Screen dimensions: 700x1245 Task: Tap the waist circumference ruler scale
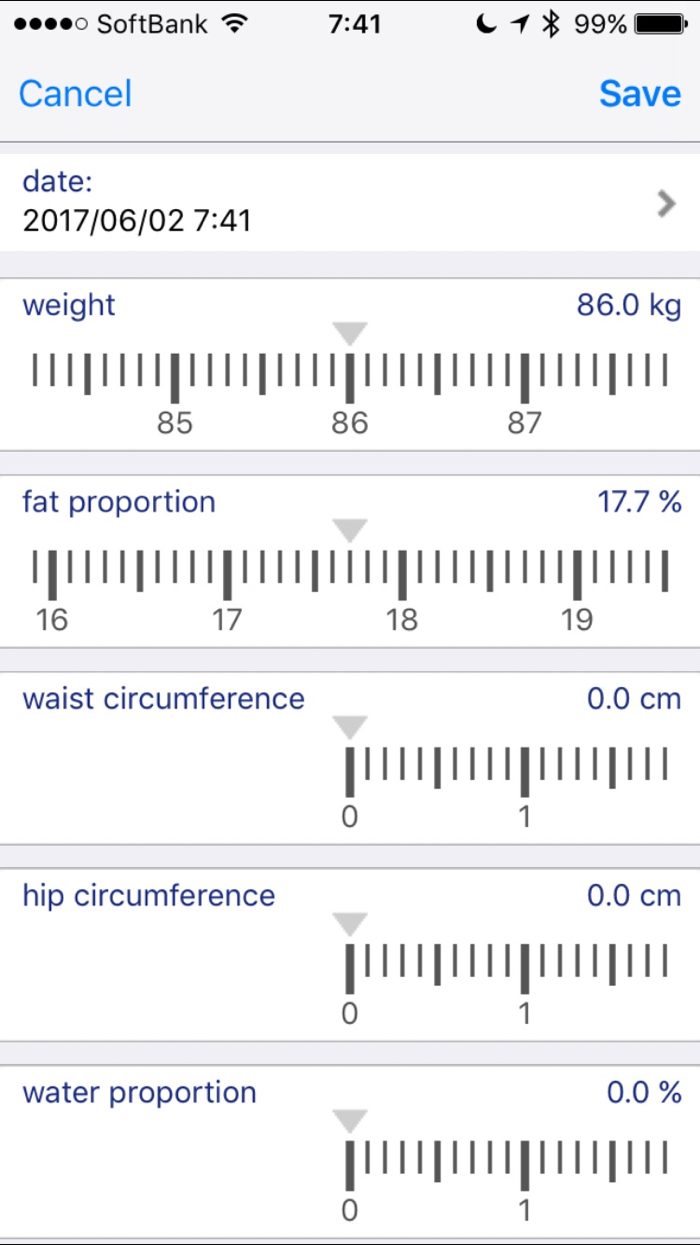pyautogui.click(x=507, y=768)
